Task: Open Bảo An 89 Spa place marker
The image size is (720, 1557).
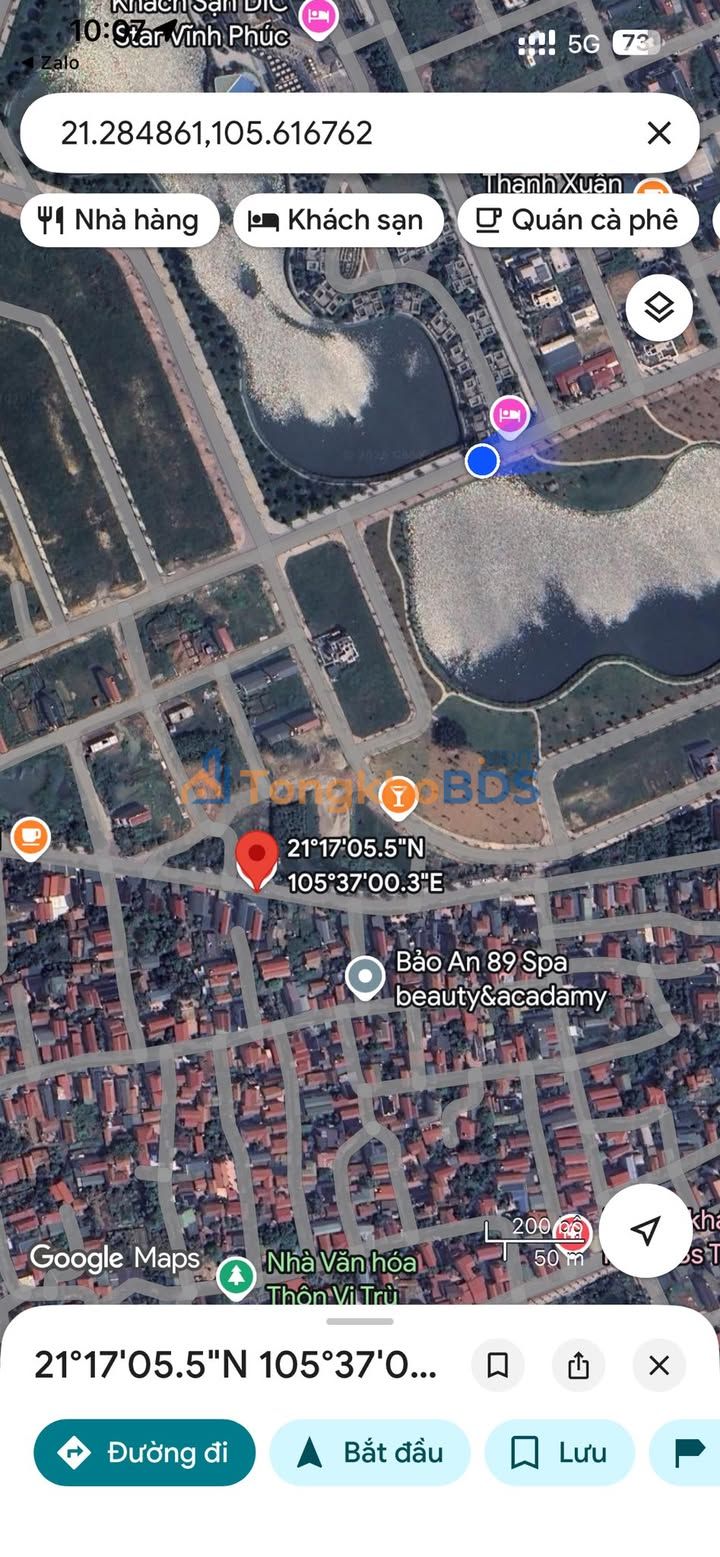Action: 365,978
